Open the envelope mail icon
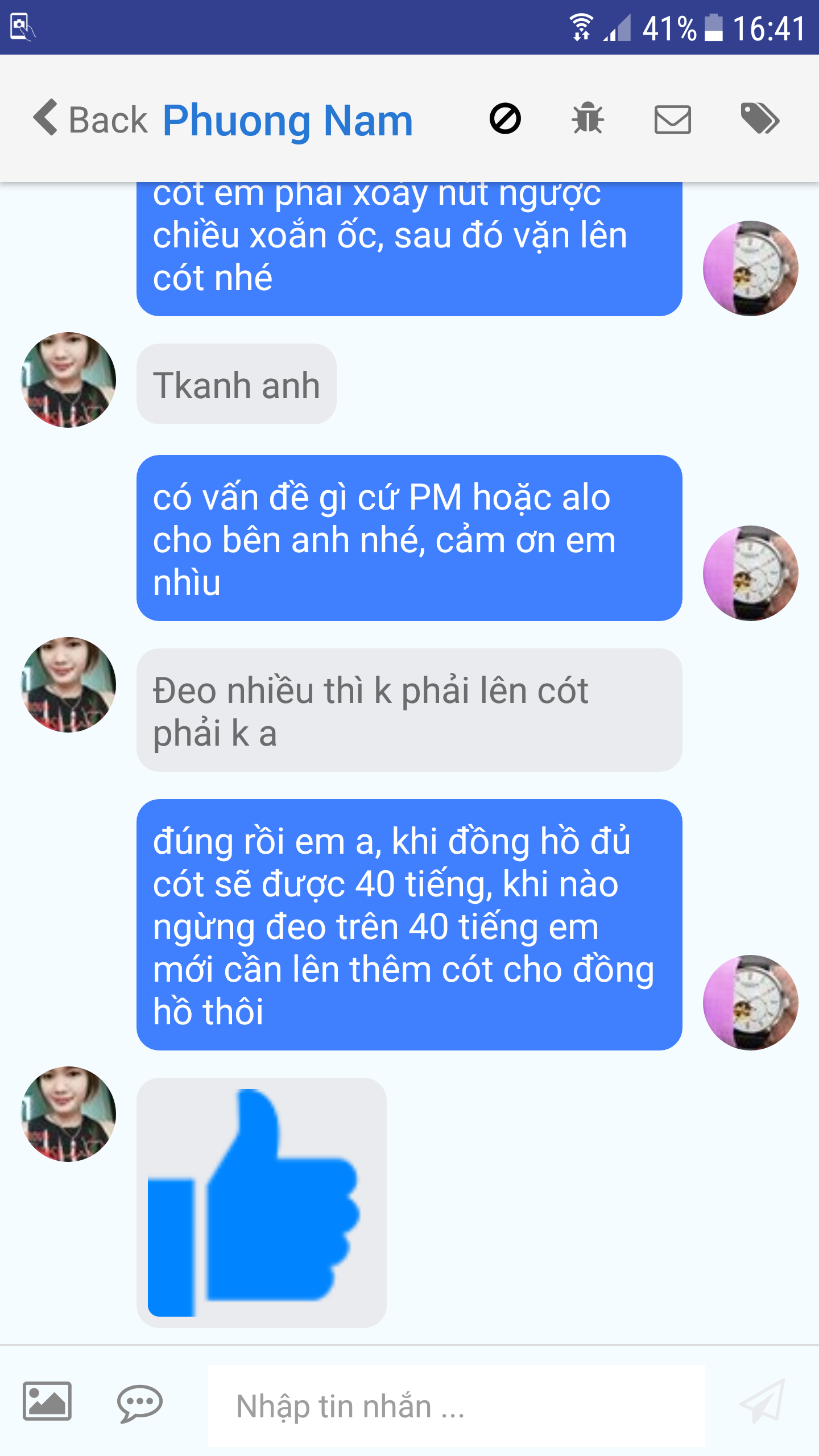Viewport: 819px width, 1456px height. [672, 119]
